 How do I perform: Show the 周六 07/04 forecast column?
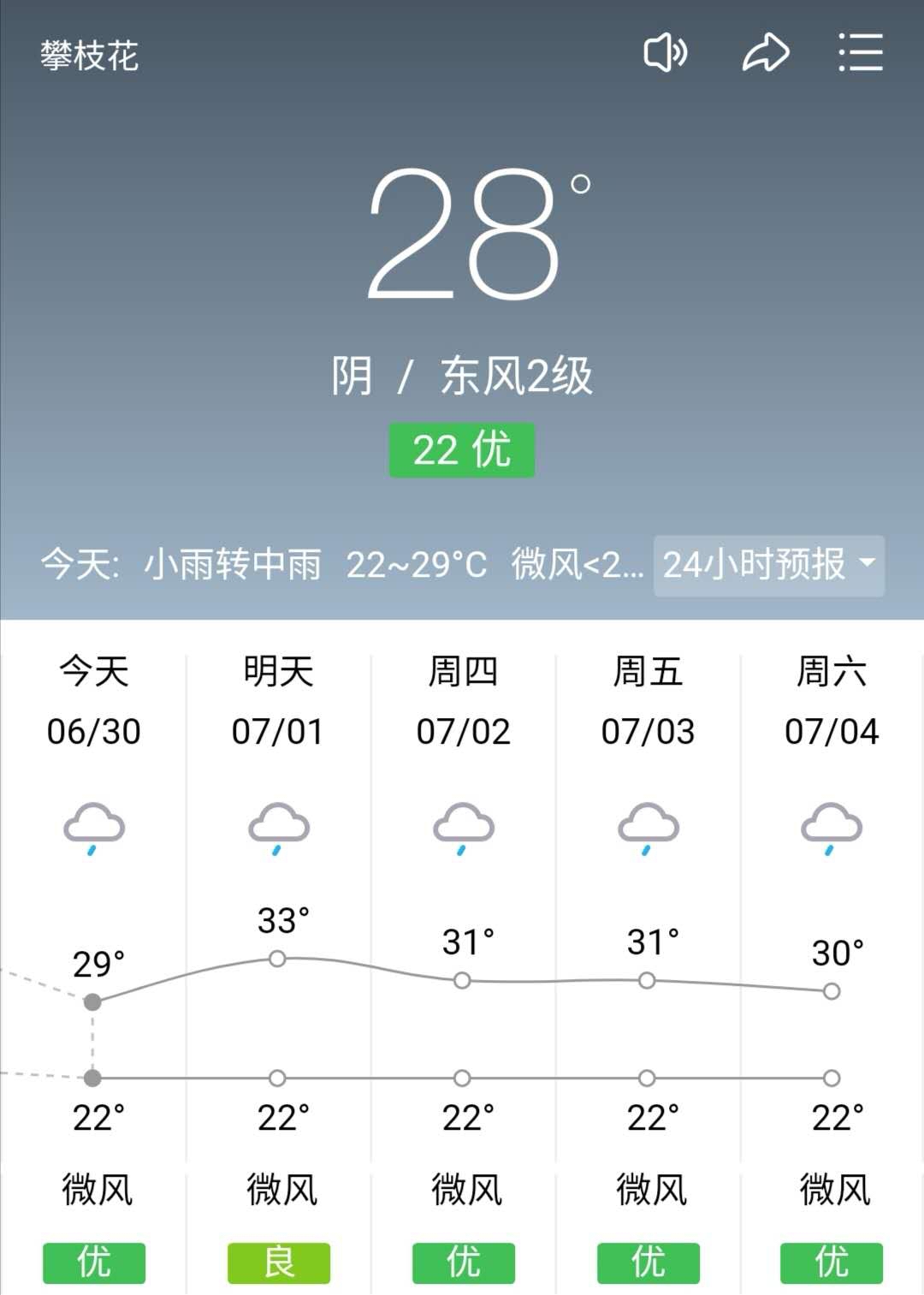click(832, 702)
